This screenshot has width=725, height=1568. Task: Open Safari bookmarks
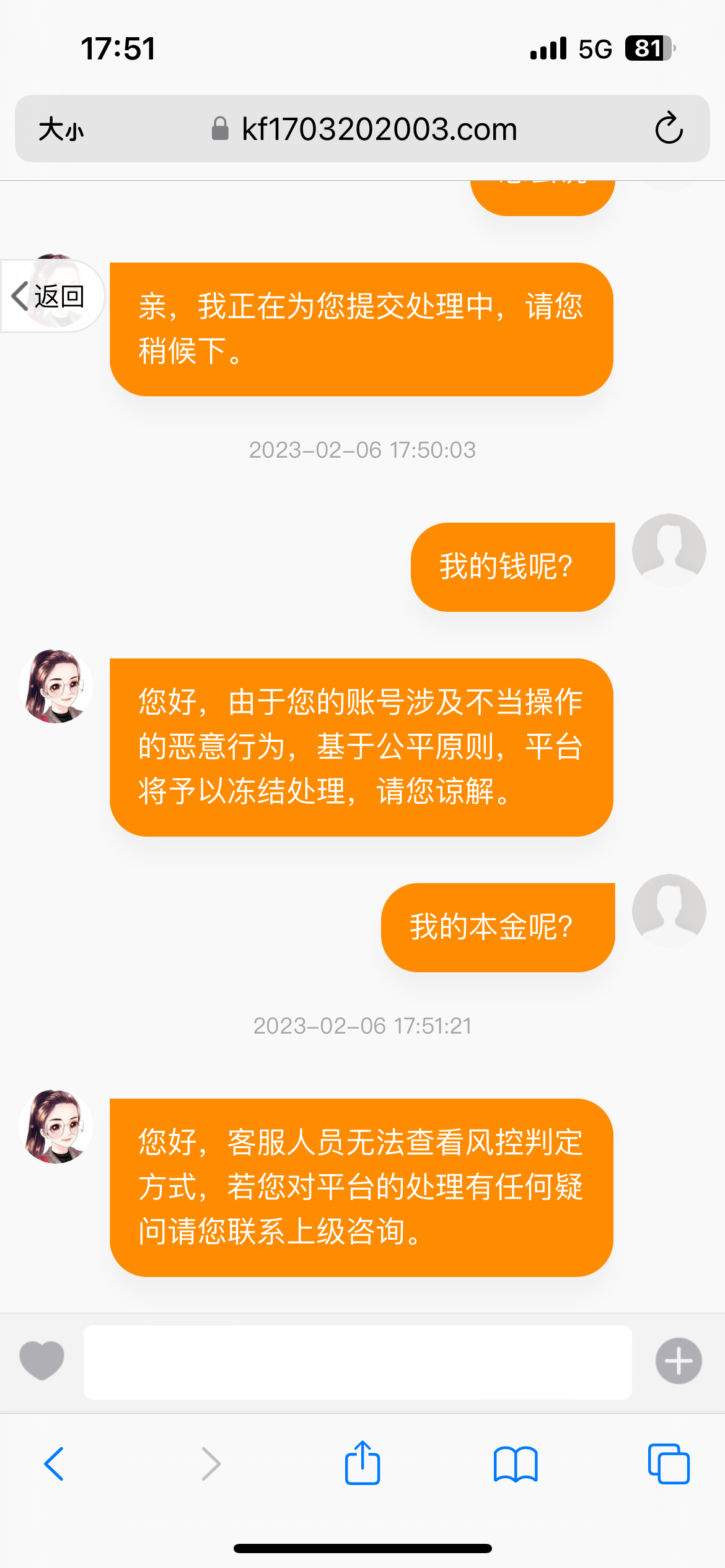pos(516,1464)
